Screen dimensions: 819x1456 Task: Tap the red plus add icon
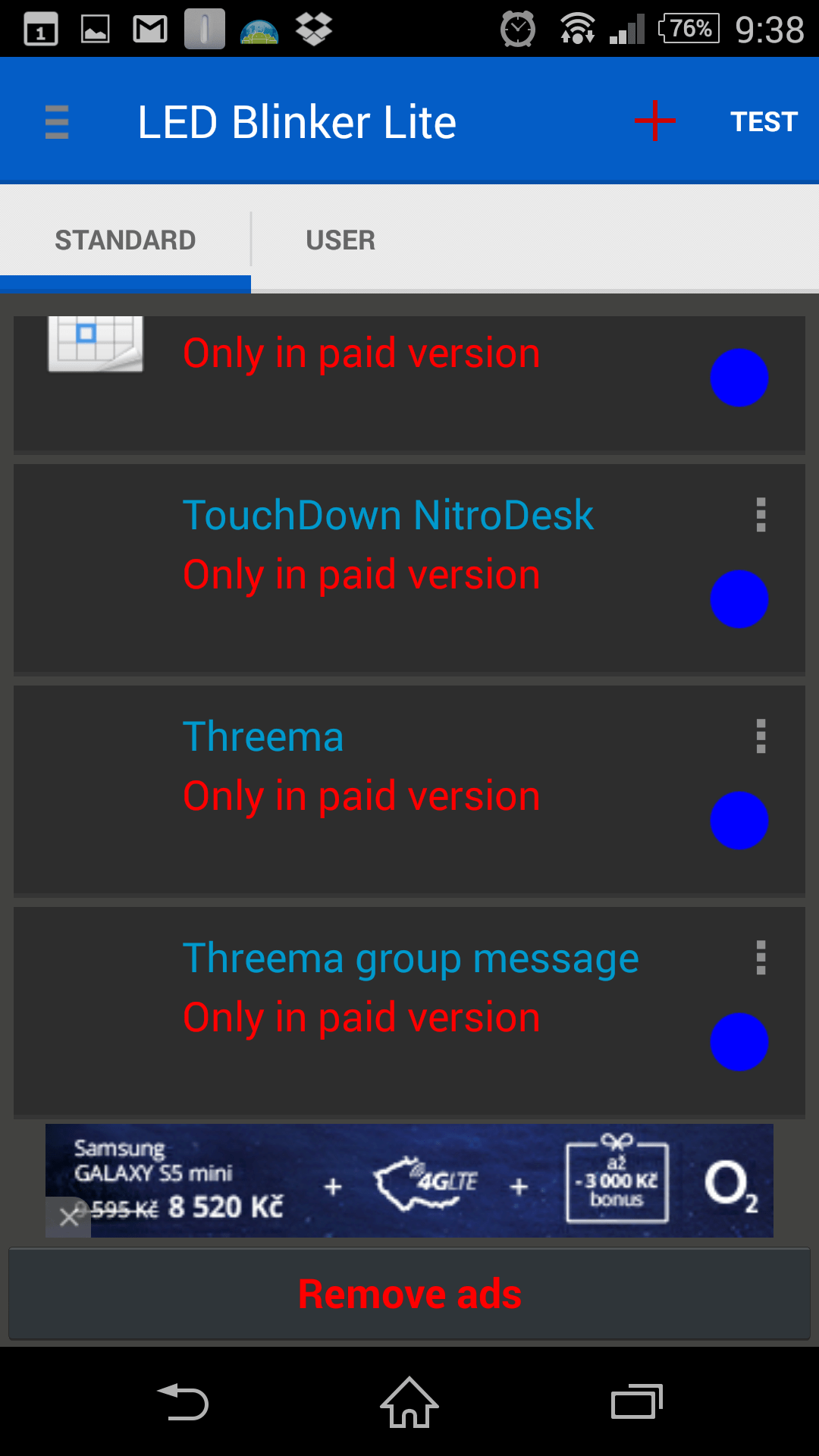[x=655, y=121]
